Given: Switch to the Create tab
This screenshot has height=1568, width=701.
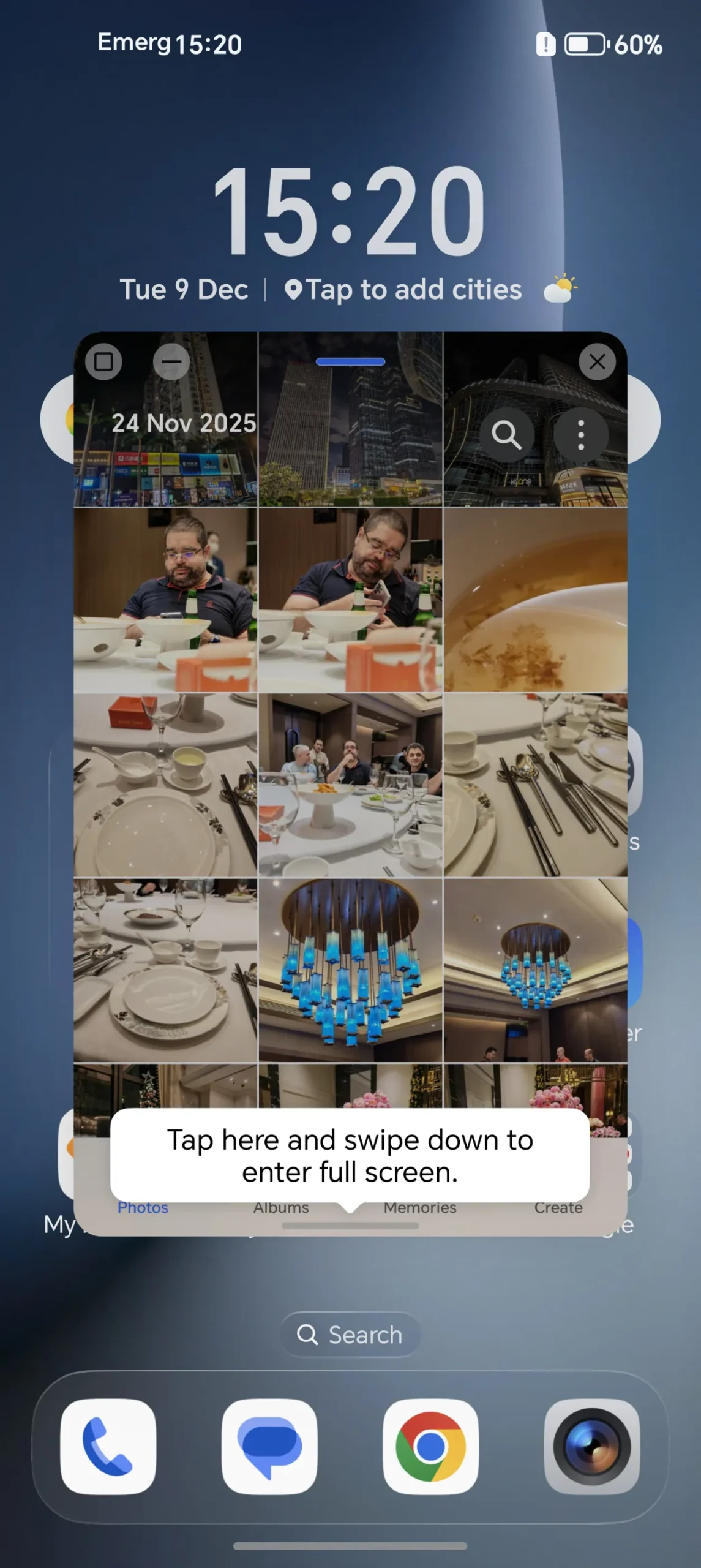Looking at the screenshot, I should [558, 1208].
